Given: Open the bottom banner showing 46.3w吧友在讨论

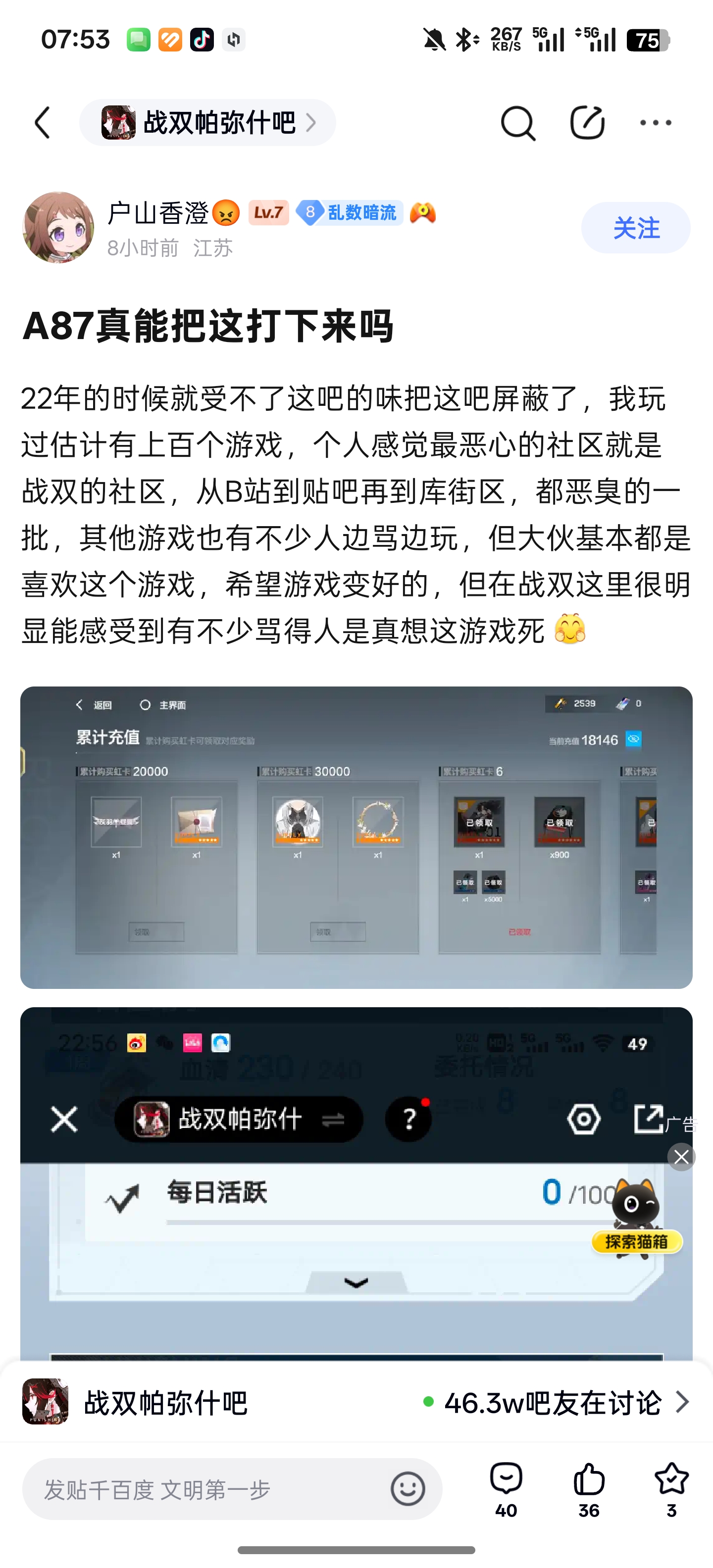Looking at the screenshot, I should [x=356, y=1402].
